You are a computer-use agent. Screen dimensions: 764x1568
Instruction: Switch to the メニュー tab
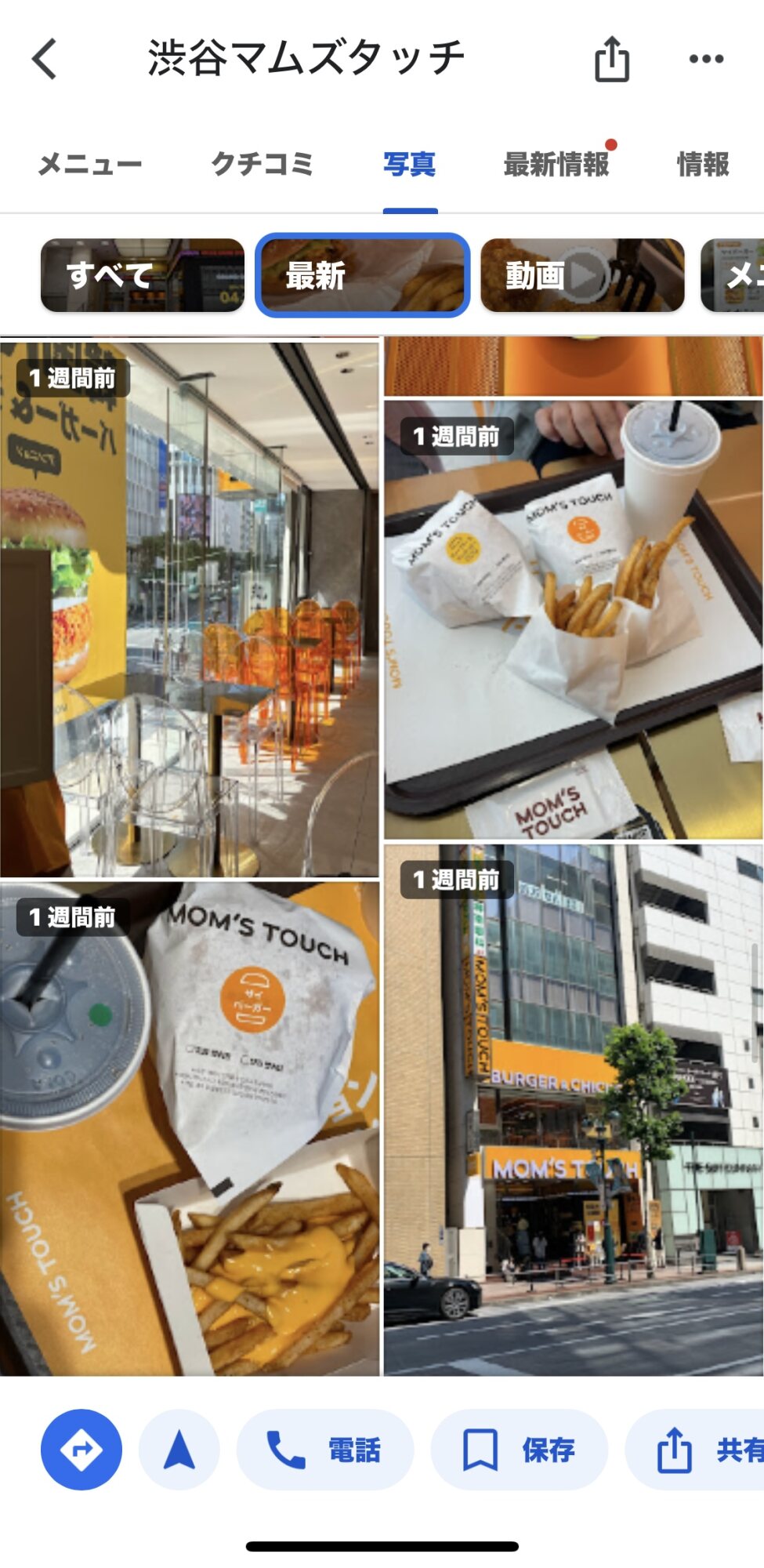[x=90, y=164]
